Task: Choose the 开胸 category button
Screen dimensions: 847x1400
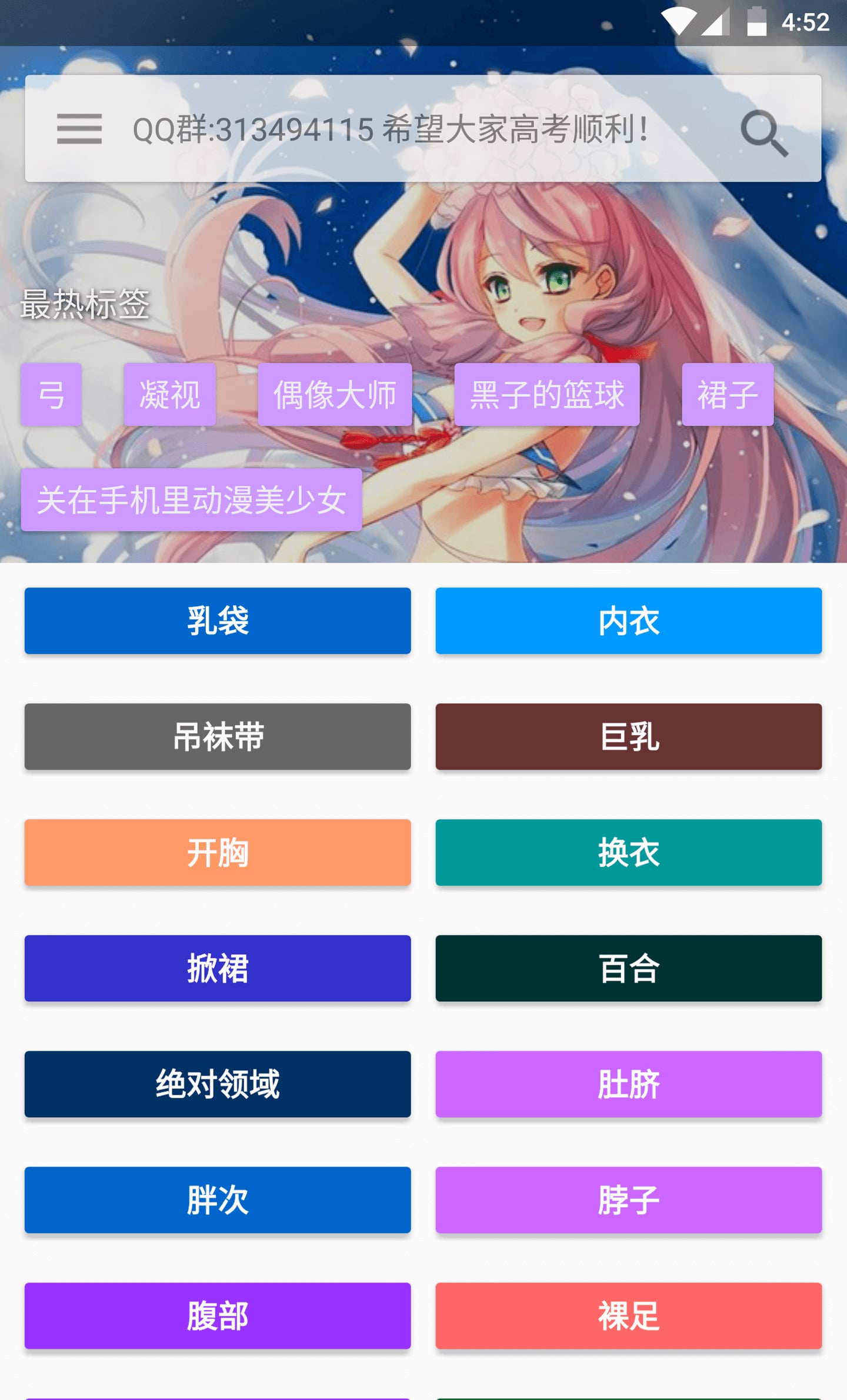Action: [218, 853]
